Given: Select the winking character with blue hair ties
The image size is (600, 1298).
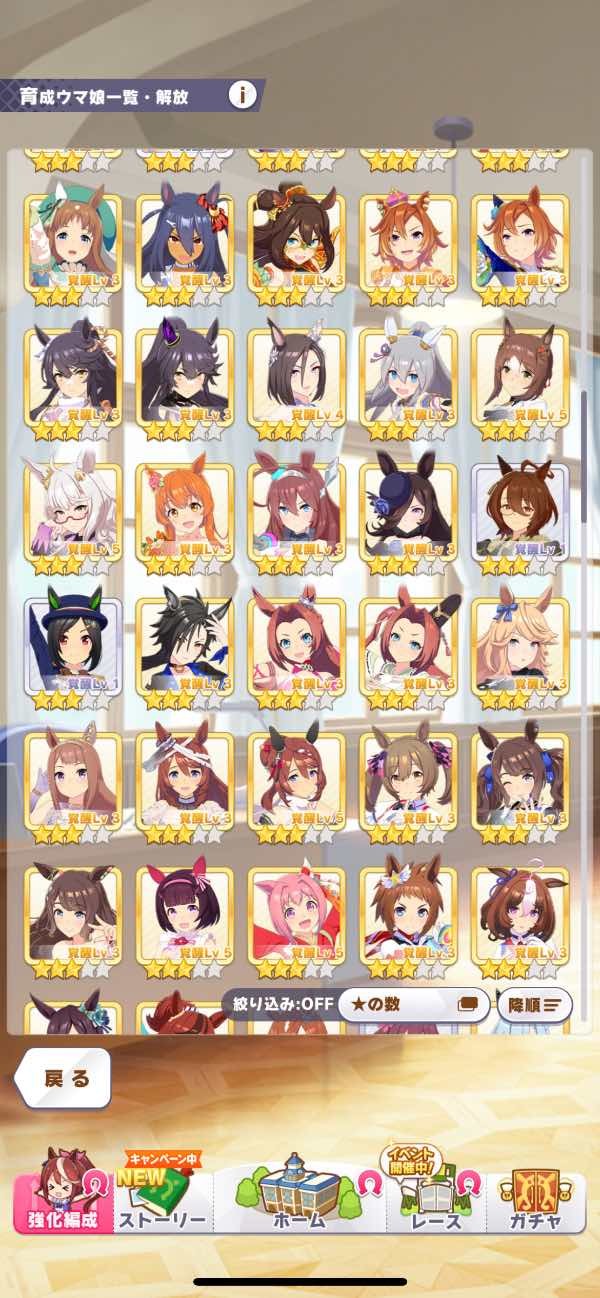Looking at the screenshot, I should 520,778.
